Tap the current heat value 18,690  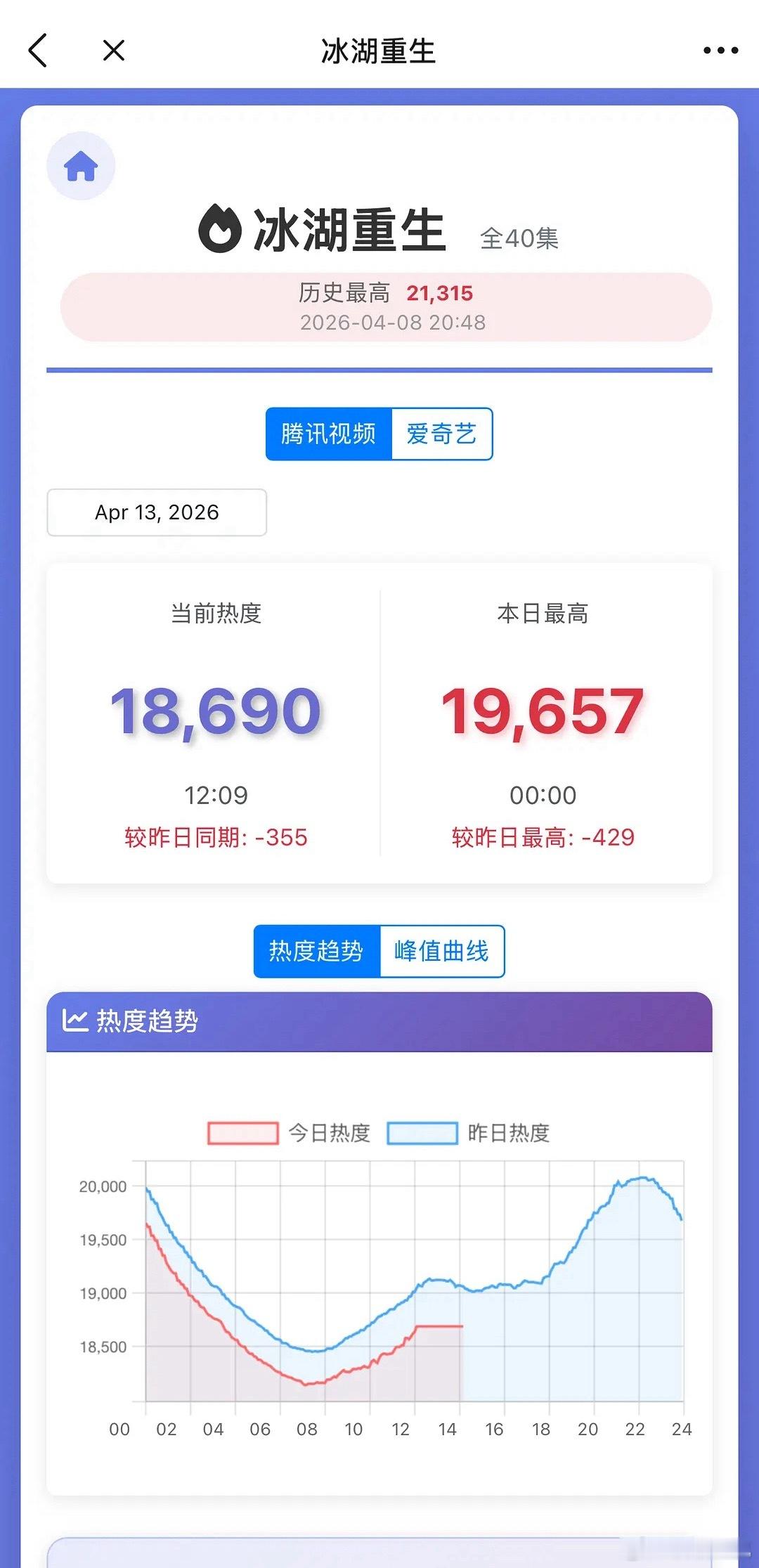point(216,712)
